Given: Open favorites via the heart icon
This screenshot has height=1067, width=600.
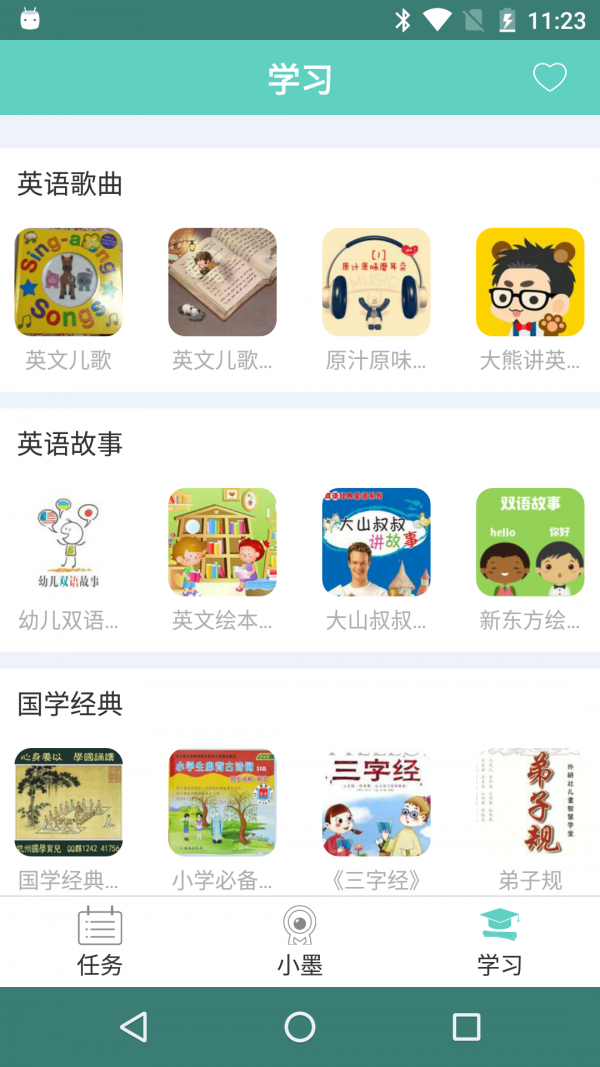Looking at the screenshot, I should click(x=549, y=78).
